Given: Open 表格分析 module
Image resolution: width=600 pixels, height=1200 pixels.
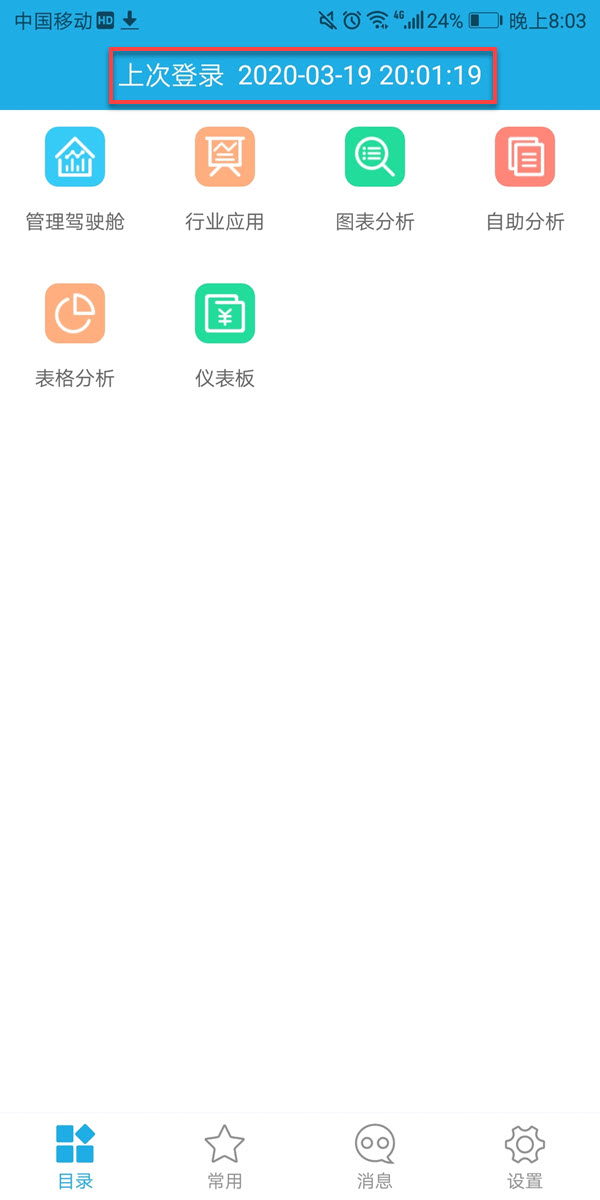Looking at the screenshot, I should point(75,314).
